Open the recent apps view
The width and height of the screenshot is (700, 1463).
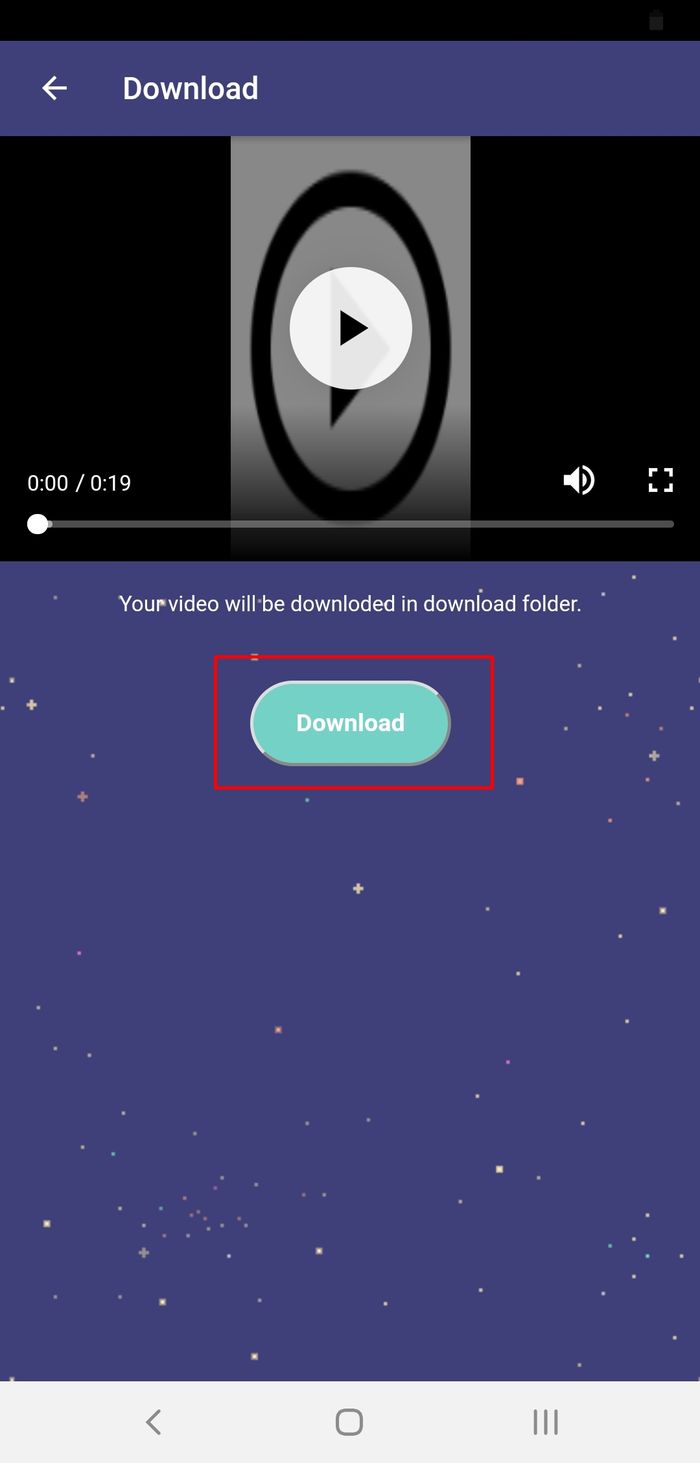(x=545, y=1422)
